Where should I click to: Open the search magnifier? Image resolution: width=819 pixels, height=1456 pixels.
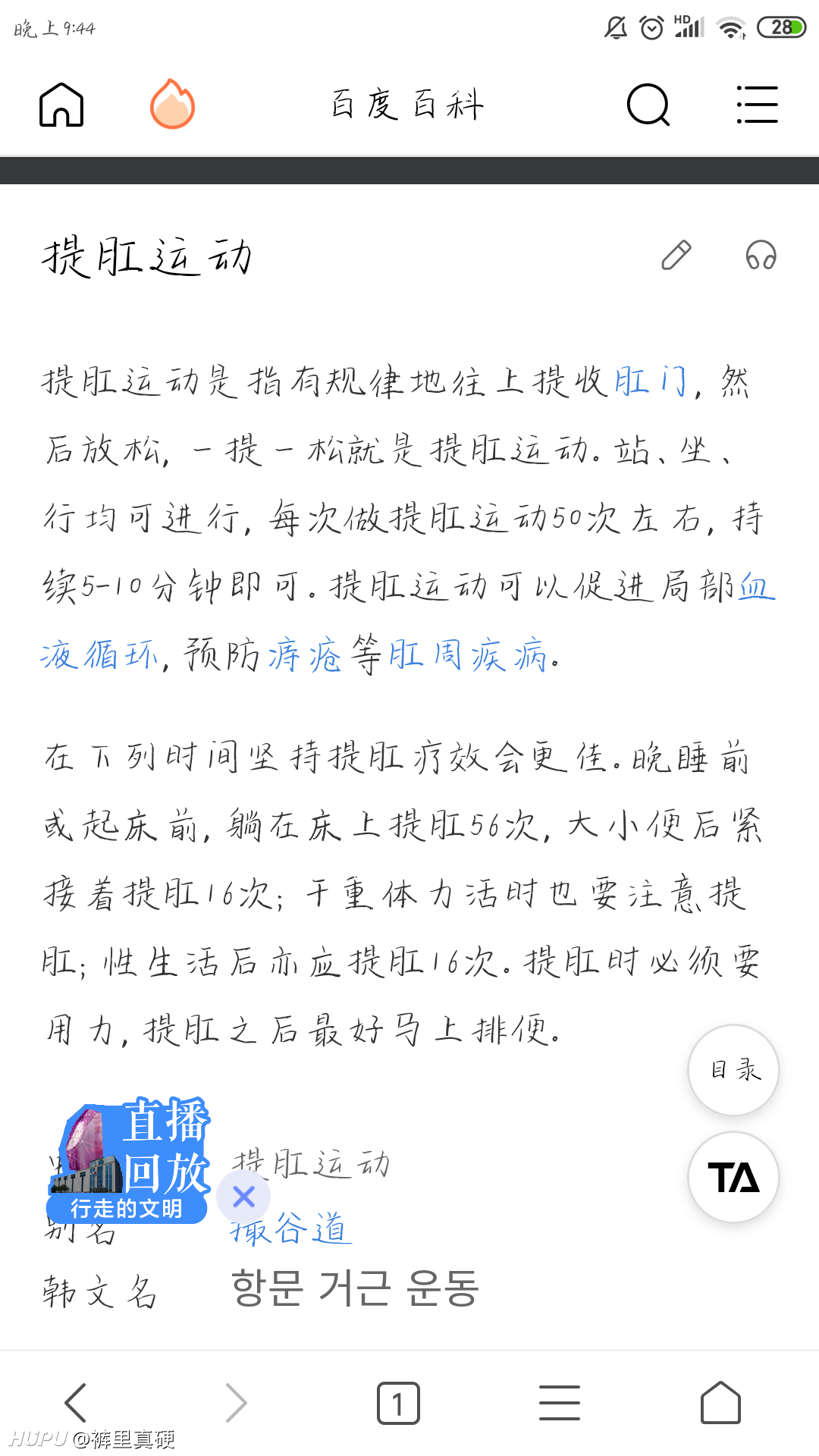pos(648,105)
